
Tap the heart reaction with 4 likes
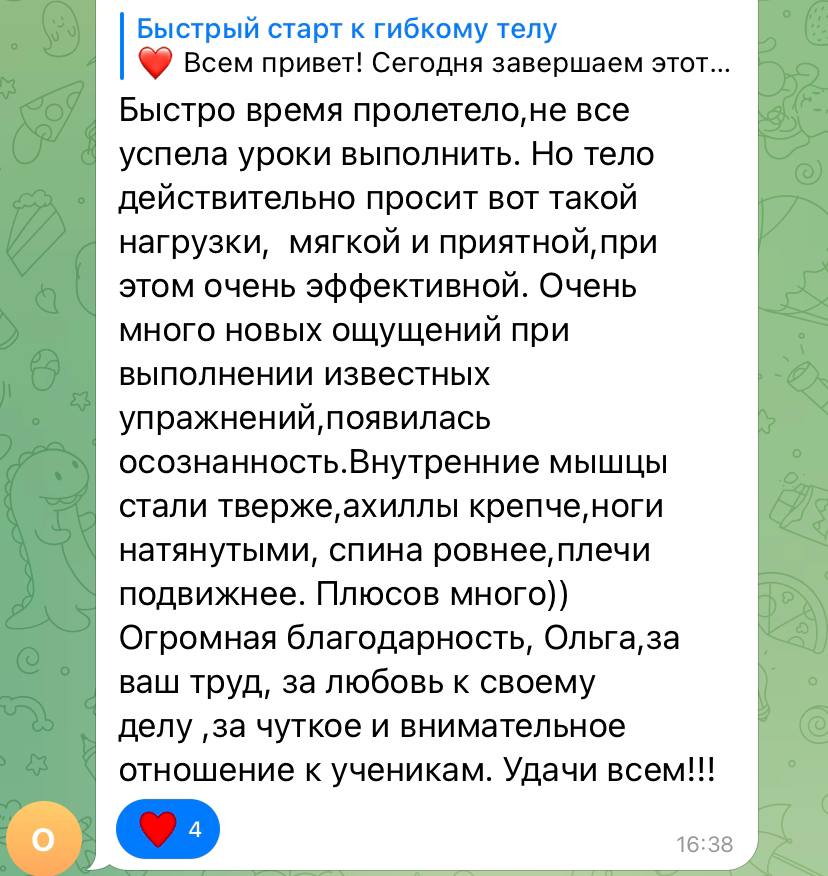click(x=168, y=828)
